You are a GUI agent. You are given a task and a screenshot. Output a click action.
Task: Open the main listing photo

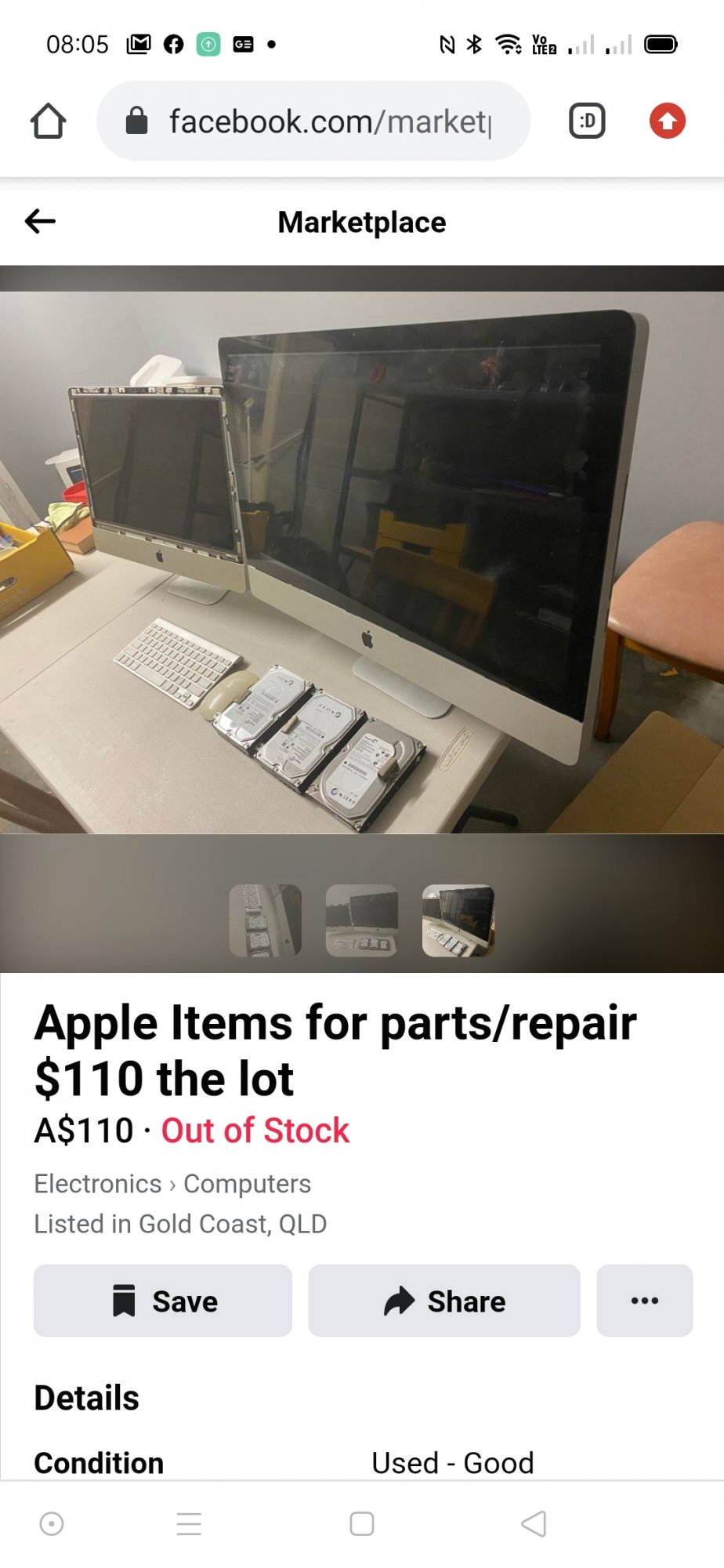(x=362, y=561)
